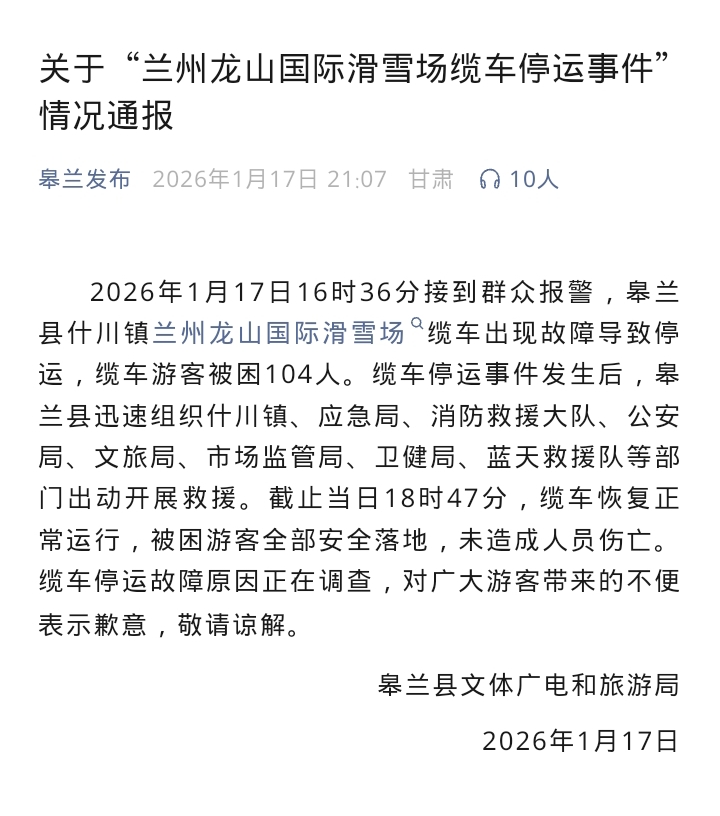Listen to the article via headphone icon

(490, 179)
